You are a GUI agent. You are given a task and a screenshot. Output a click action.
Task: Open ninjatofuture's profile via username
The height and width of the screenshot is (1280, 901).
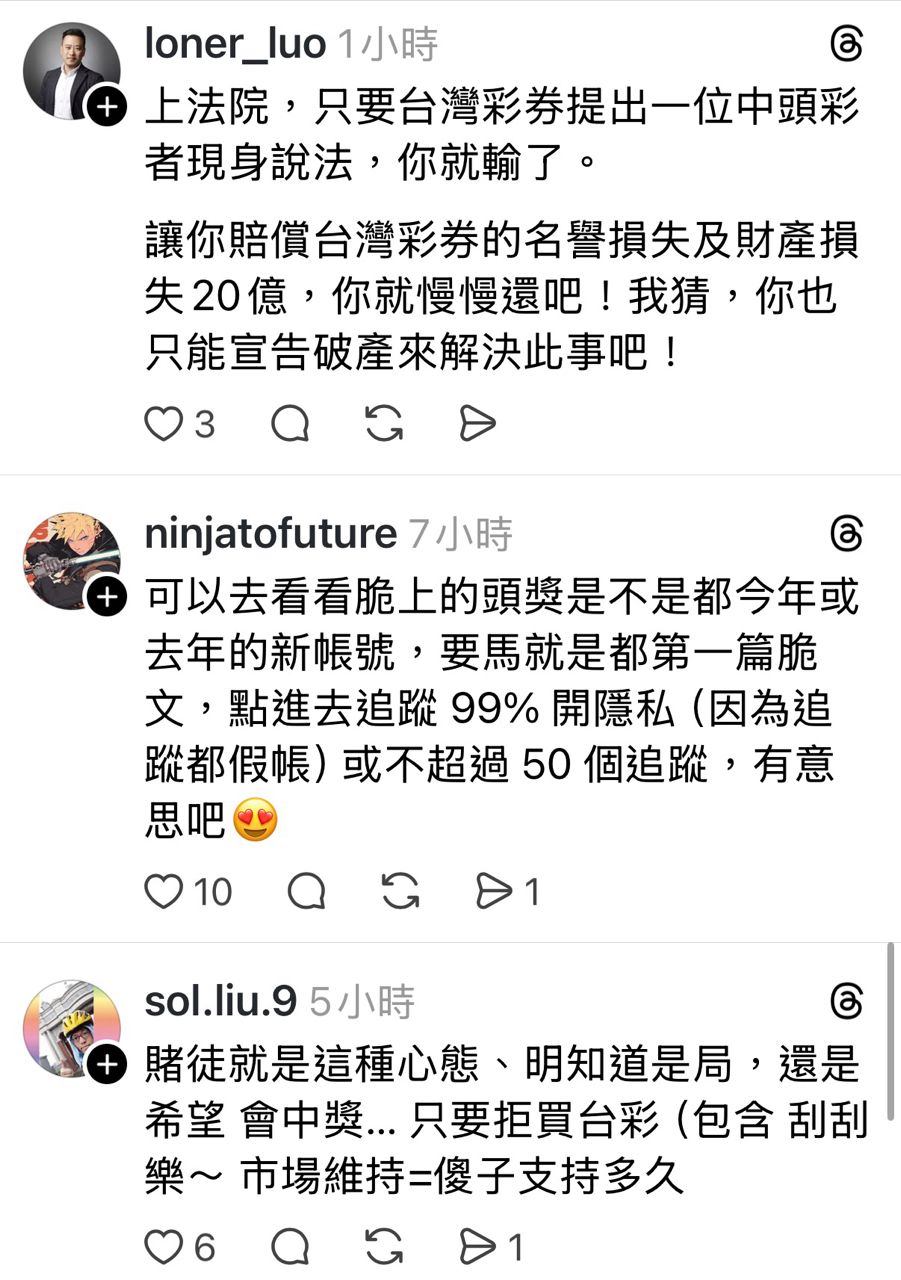pos(270,534)
